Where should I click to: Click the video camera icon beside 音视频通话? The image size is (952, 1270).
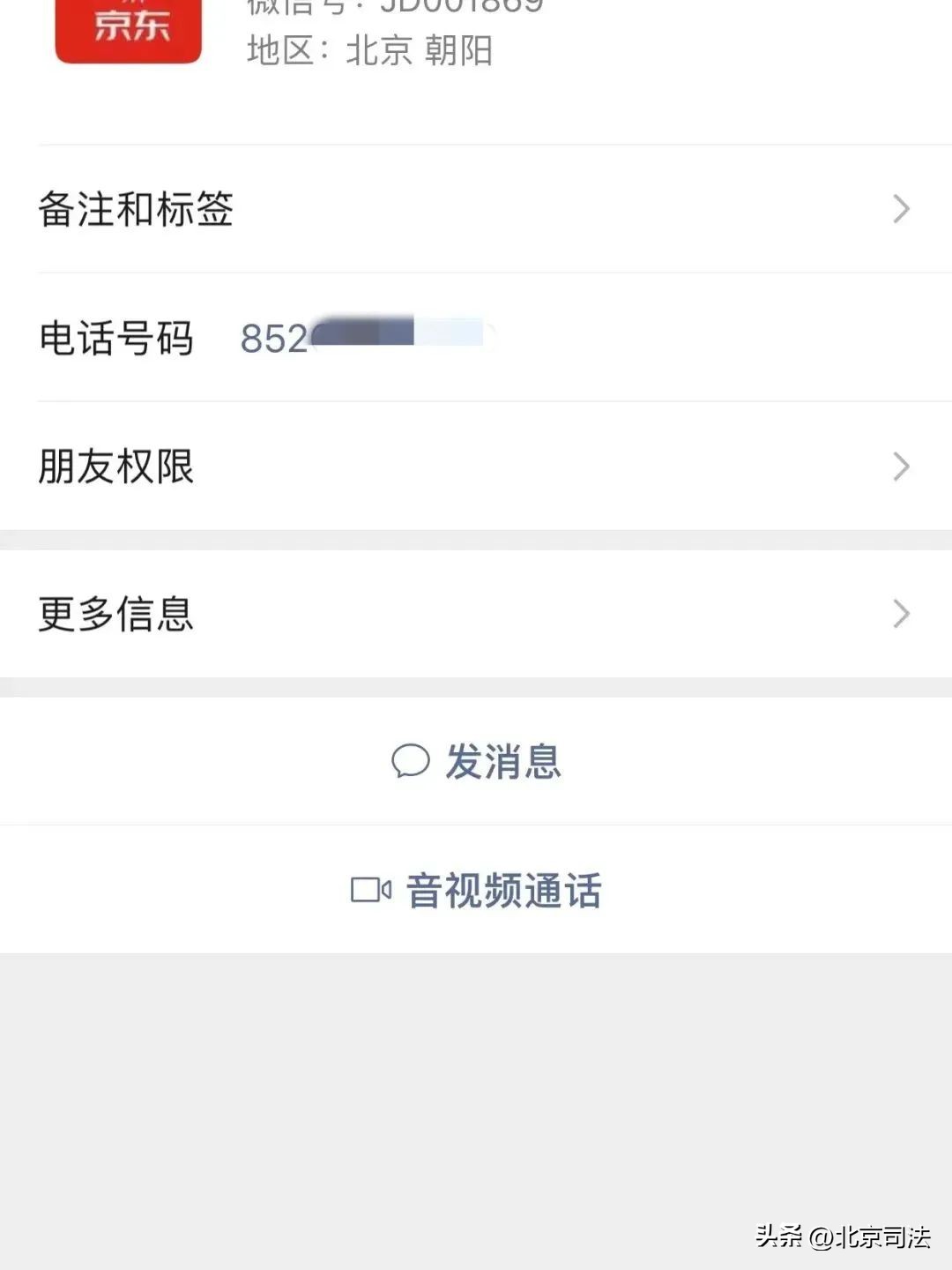tap(369, 891)
